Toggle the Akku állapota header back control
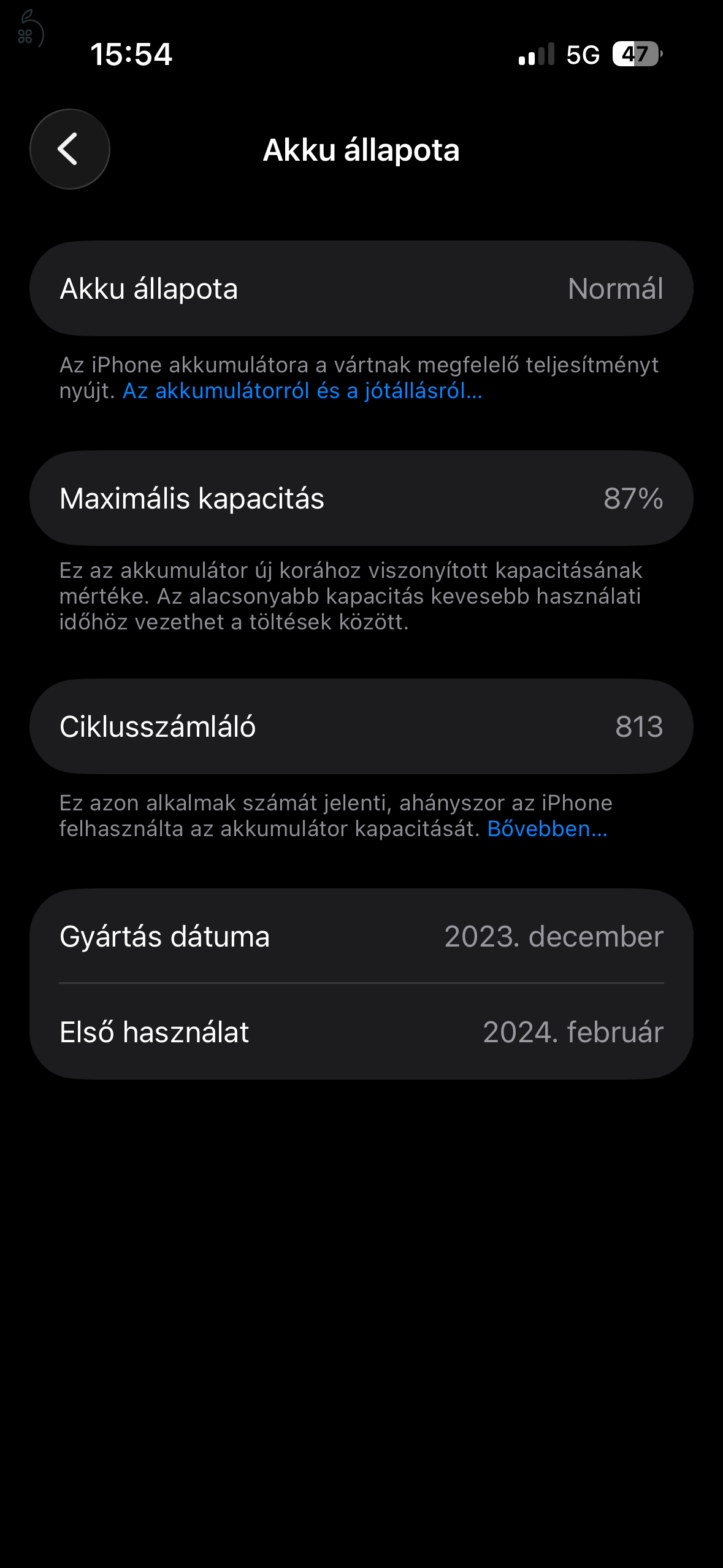The width and height of the screenshot is (723, 1568). (69, 149)
